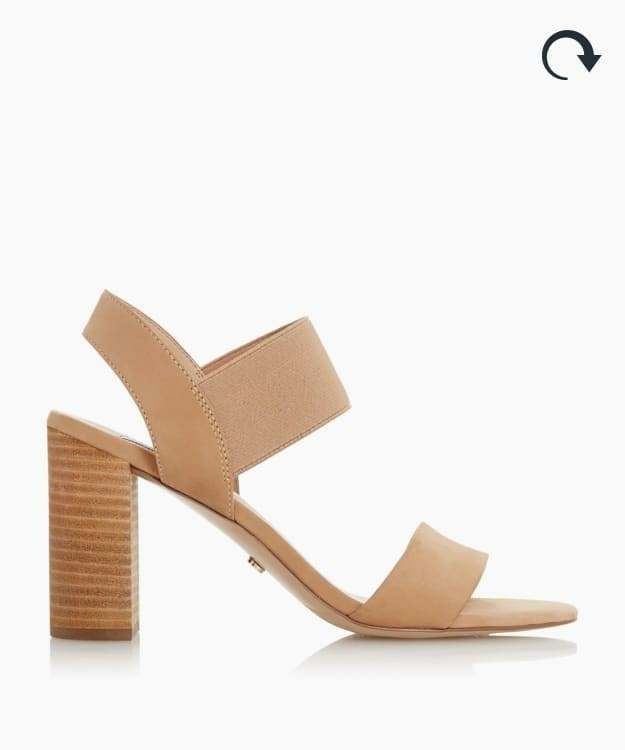
Task: Tap the rotate arrow icon
Action: [569, 55]
